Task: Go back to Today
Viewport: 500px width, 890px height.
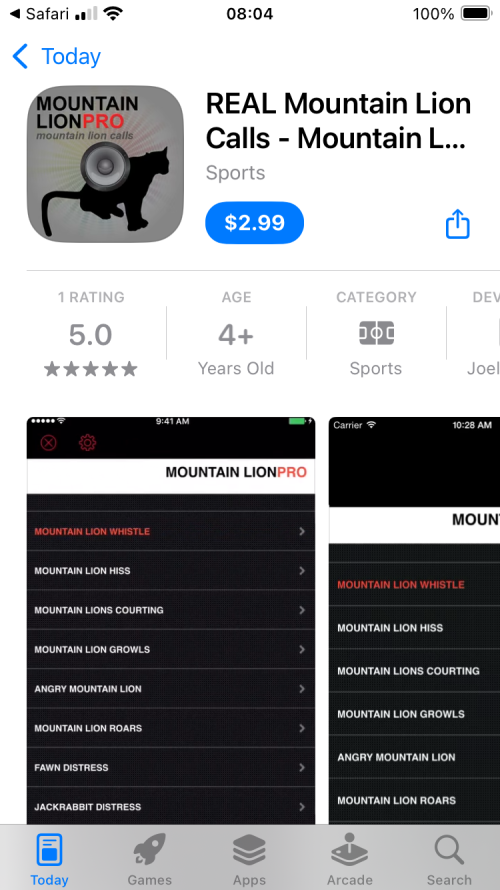Action: point(56,56)
